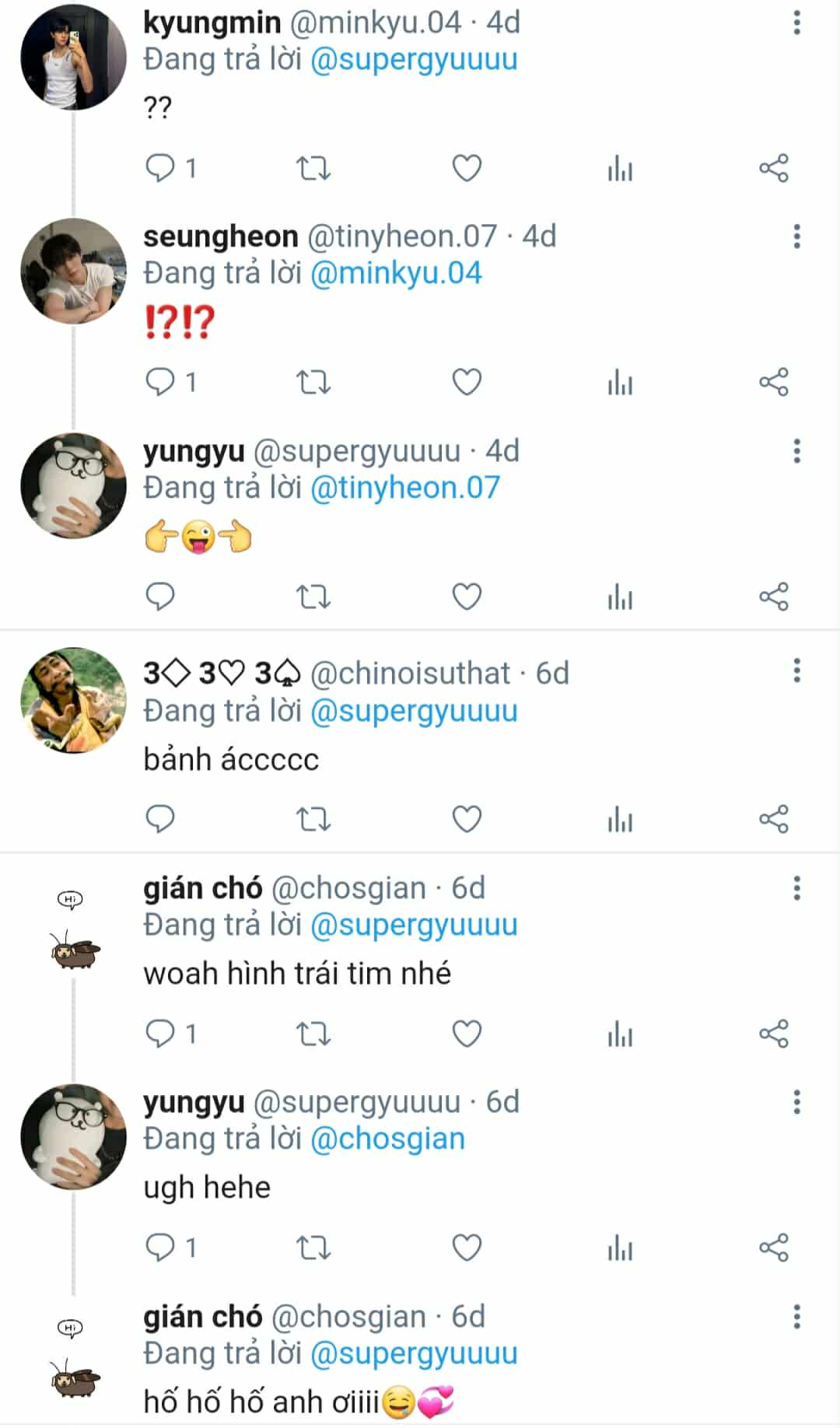
Task: Like the "bảnh áccccc" reply
Action: point(467,819)
